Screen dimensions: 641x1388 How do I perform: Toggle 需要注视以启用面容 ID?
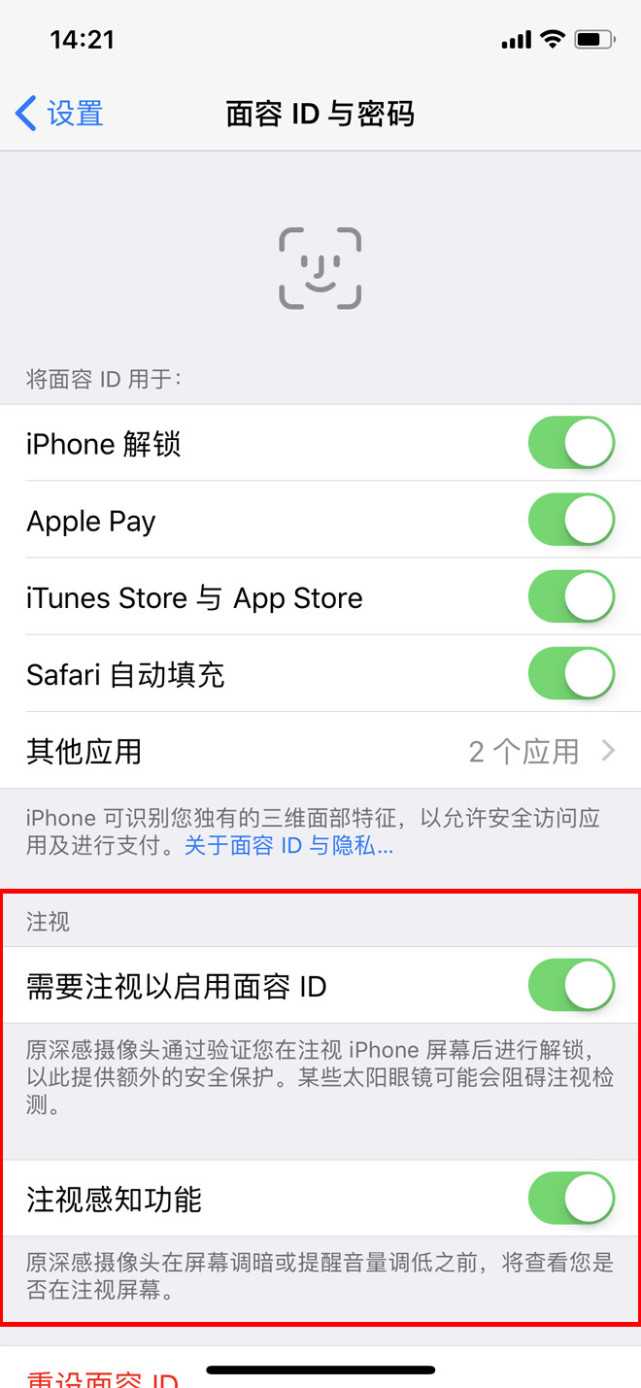coord(572,986)
